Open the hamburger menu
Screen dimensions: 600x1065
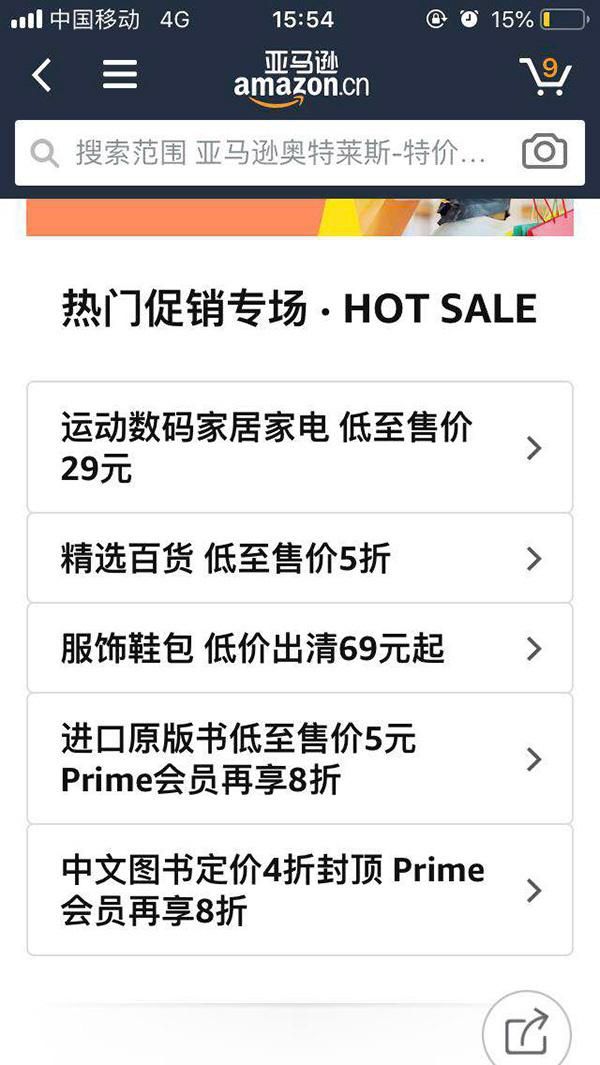click(x=120, y=74)
